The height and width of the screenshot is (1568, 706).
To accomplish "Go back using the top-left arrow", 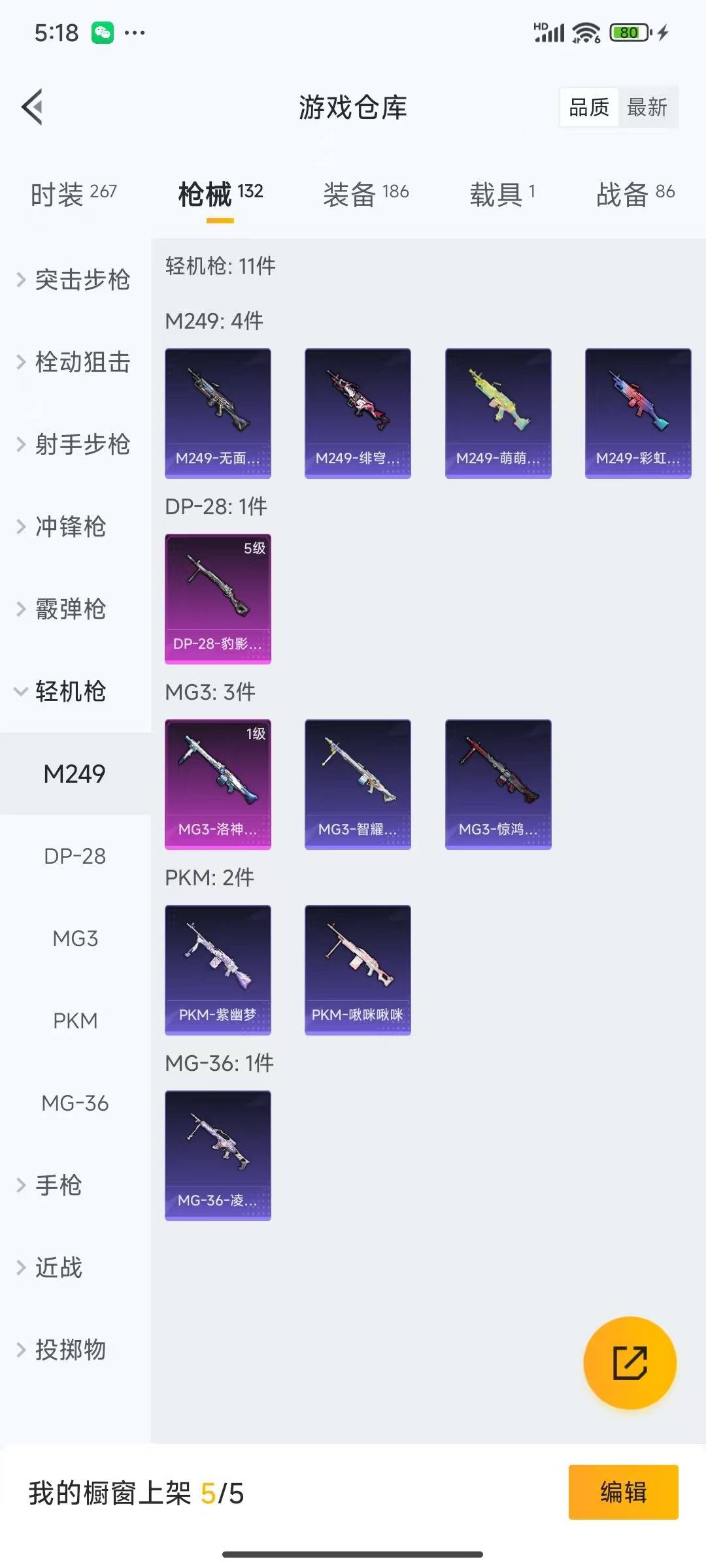I will pyautogui.click(x=33, y=106).
